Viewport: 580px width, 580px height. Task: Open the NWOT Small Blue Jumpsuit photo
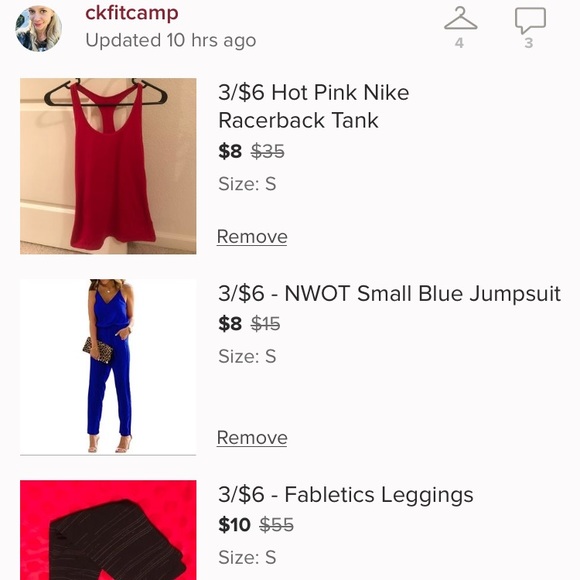click(108, 367)
